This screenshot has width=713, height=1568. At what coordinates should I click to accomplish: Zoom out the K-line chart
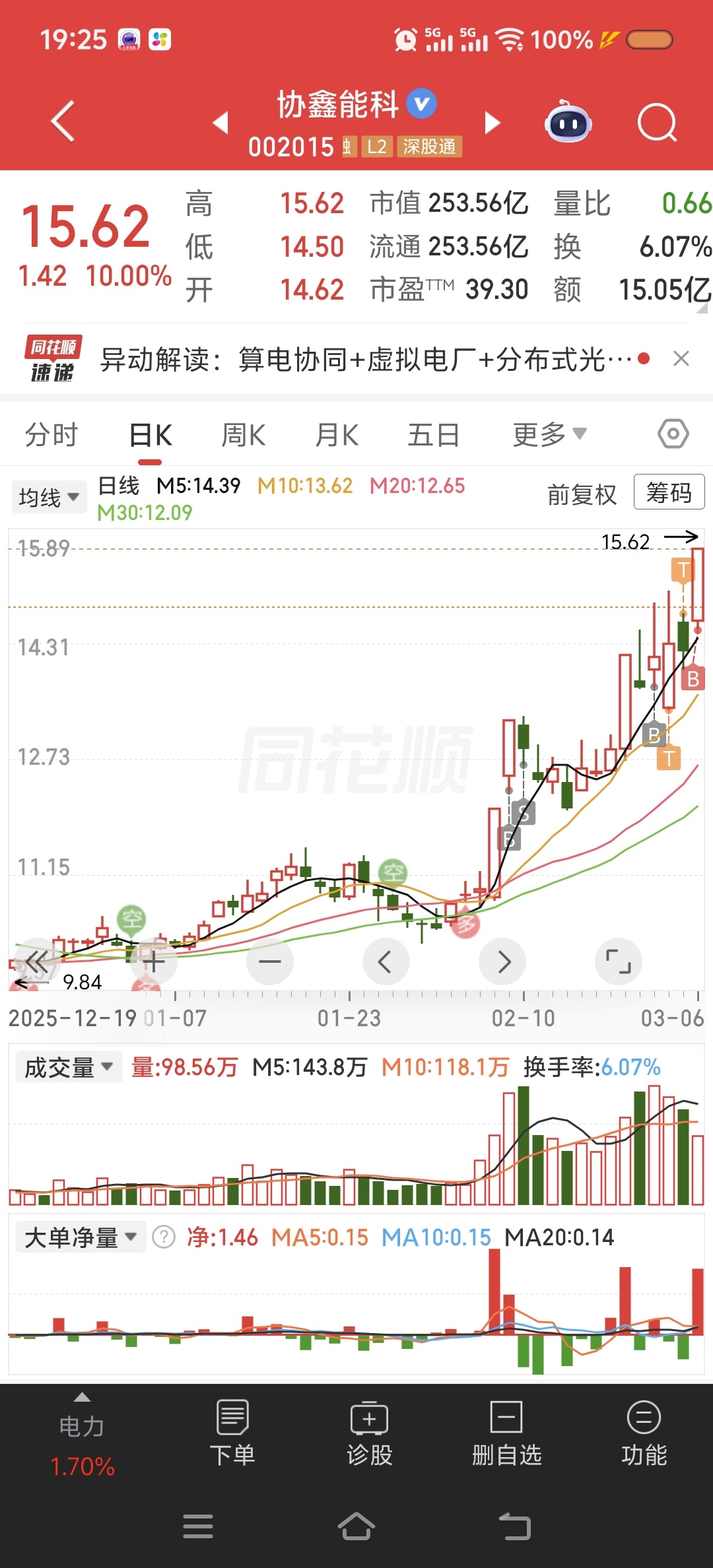(x=269, y=962)
